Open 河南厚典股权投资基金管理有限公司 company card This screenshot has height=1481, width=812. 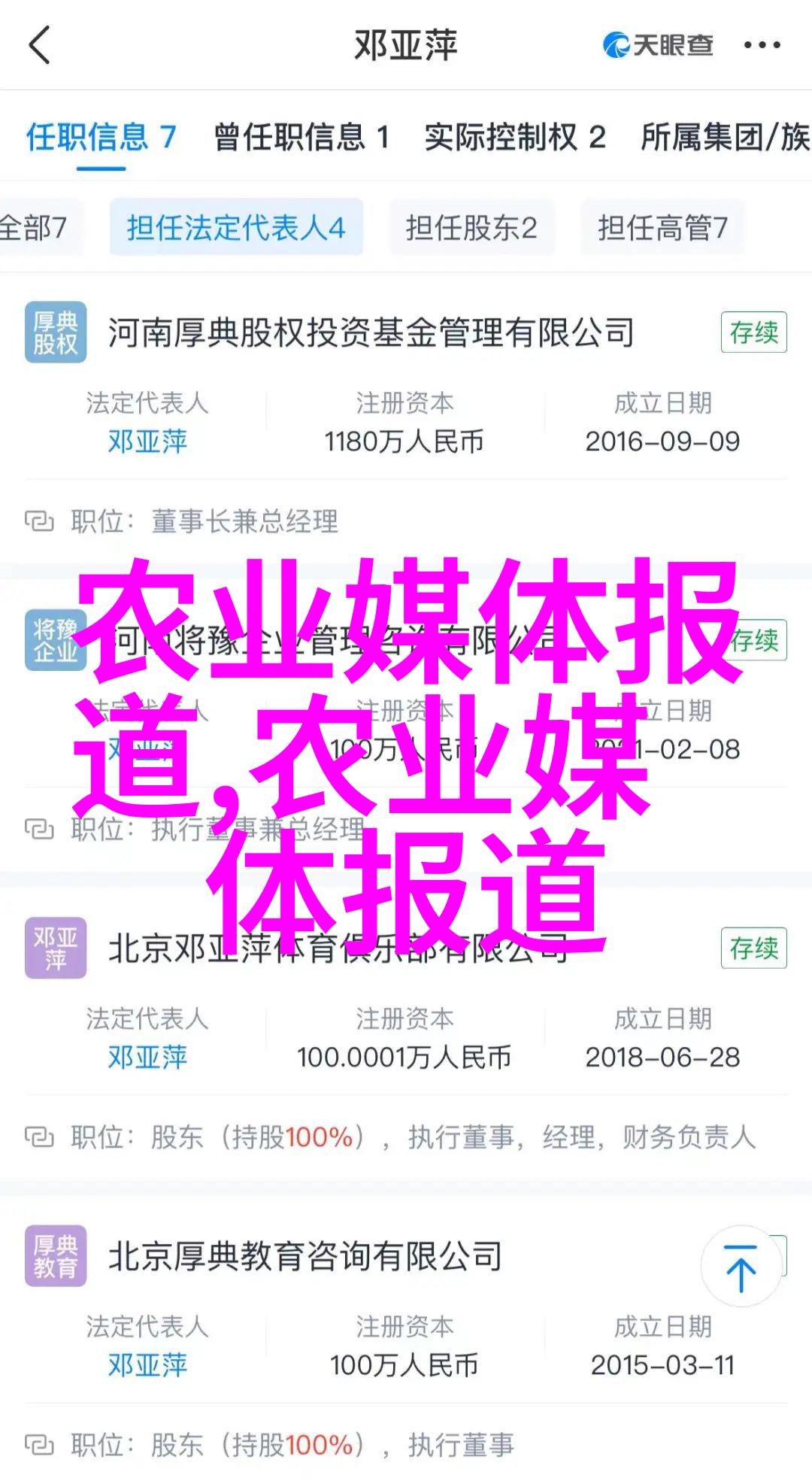pyautogui.click(x=371, y=332)
